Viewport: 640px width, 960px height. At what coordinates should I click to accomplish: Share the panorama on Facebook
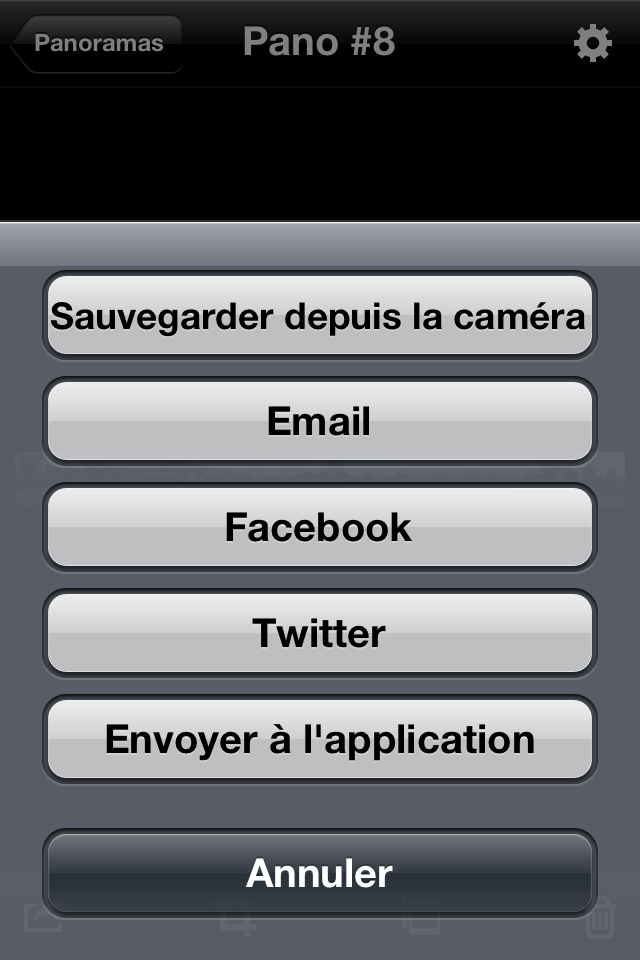click(x=319, y=527)
